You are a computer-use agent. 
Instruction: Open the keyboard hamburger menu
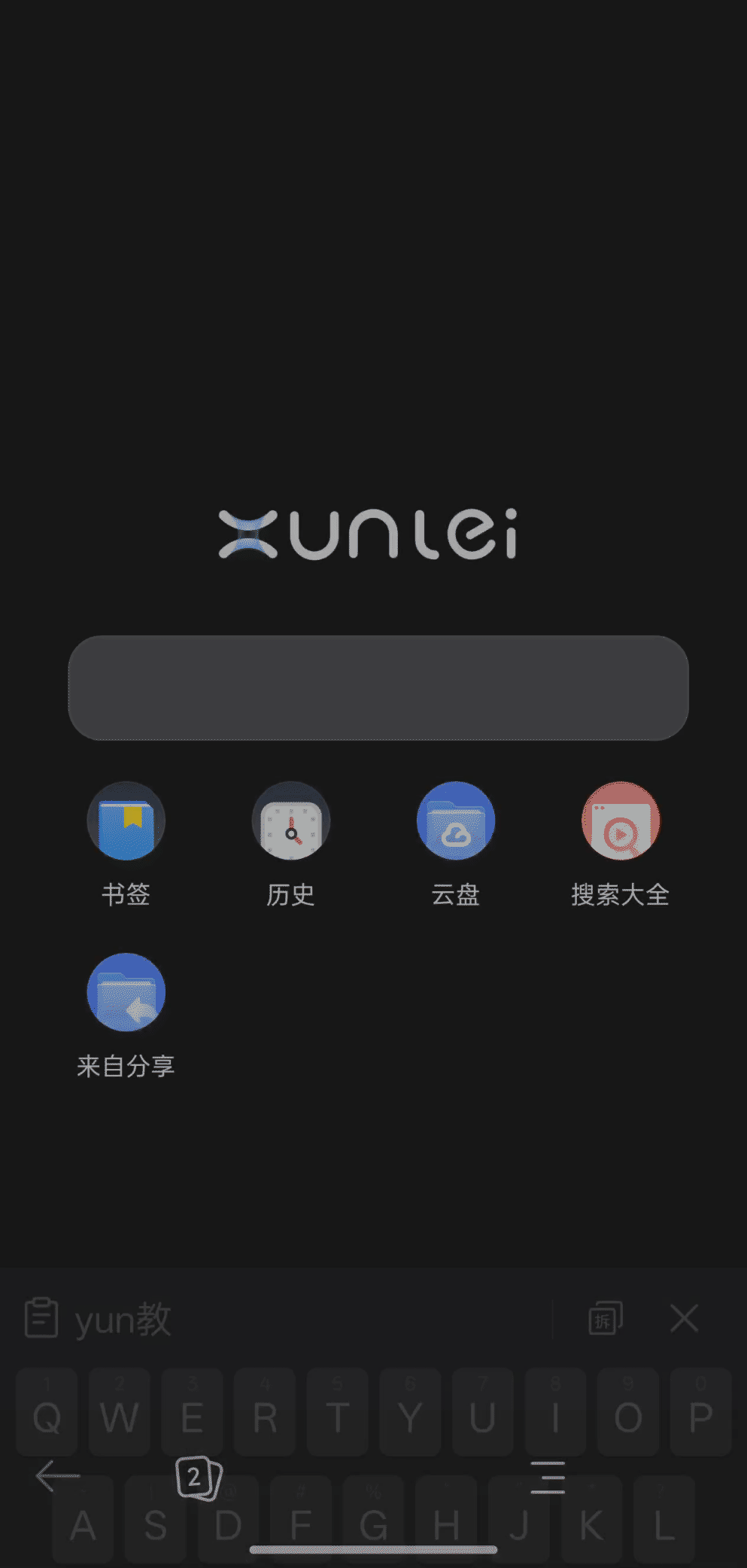[548, 1477]
